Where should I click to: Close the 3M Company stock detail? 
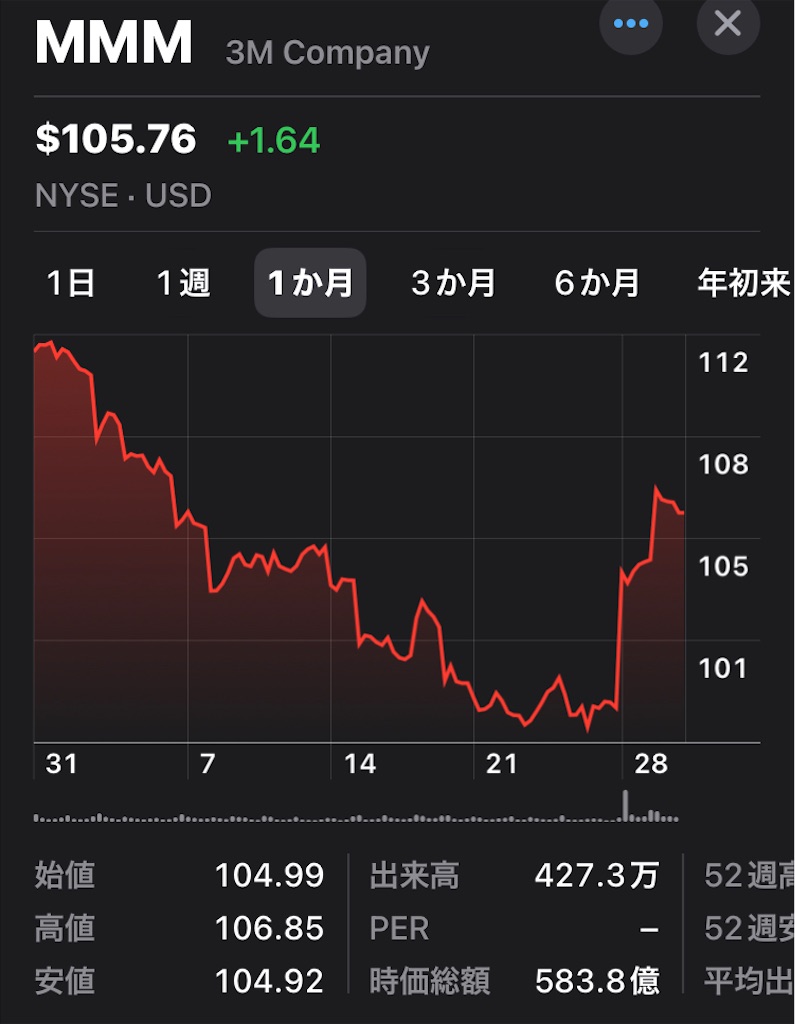coord(728,23)
